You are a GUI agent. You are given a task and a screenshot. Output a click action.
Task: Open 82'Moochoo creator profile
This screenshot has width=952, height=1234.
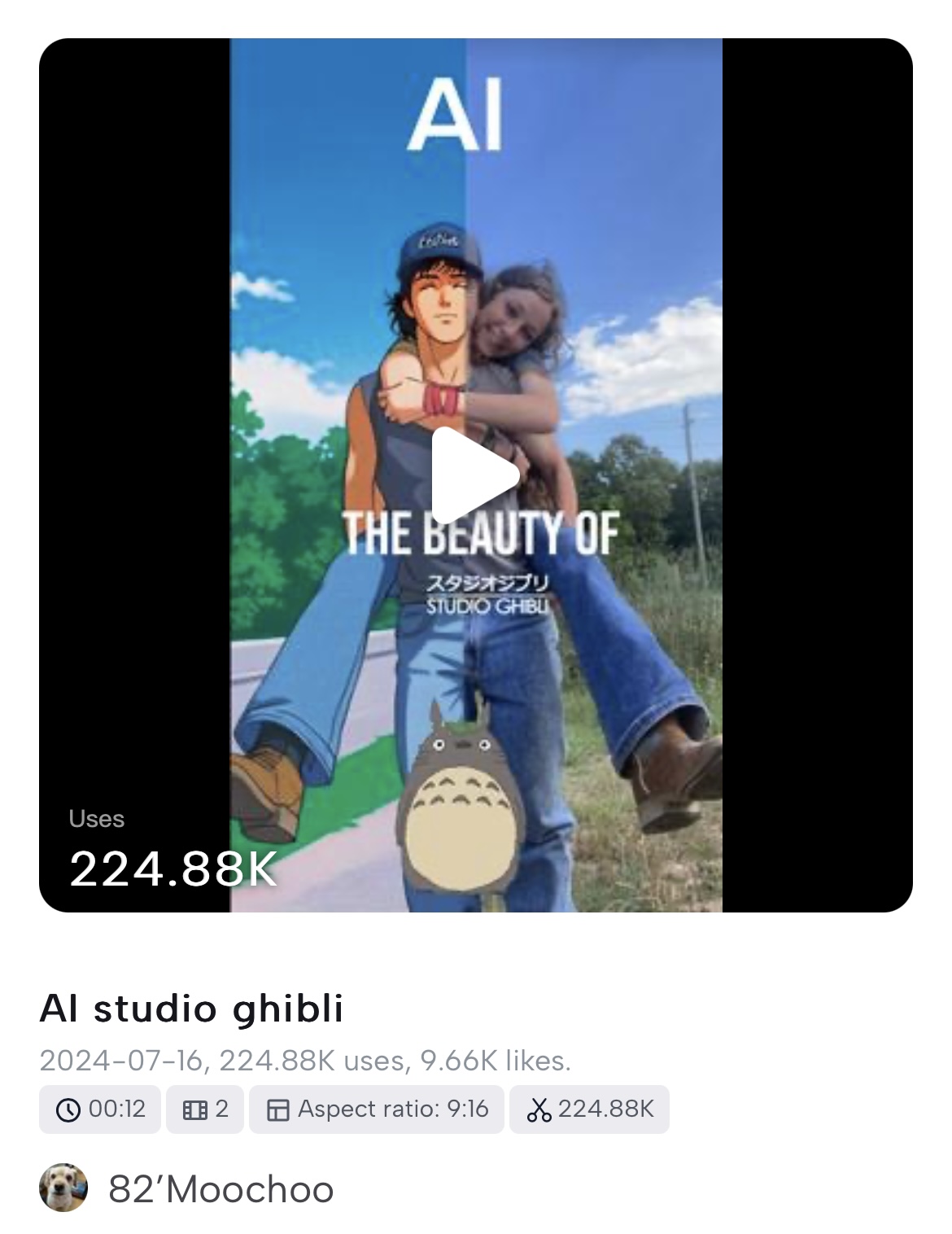220,1189
